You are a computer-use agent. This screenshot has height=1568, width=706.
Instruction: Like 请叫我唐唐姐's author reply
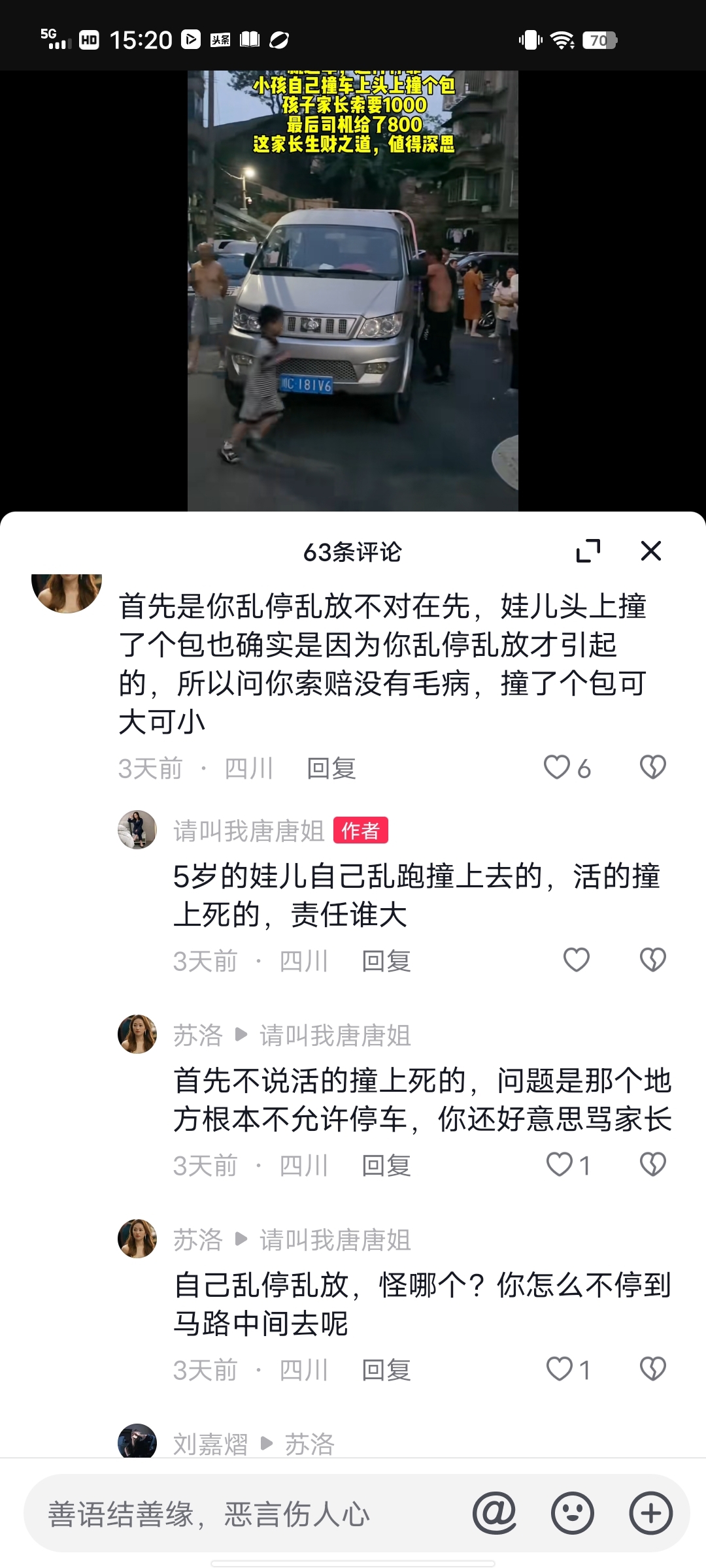point(576,960)
